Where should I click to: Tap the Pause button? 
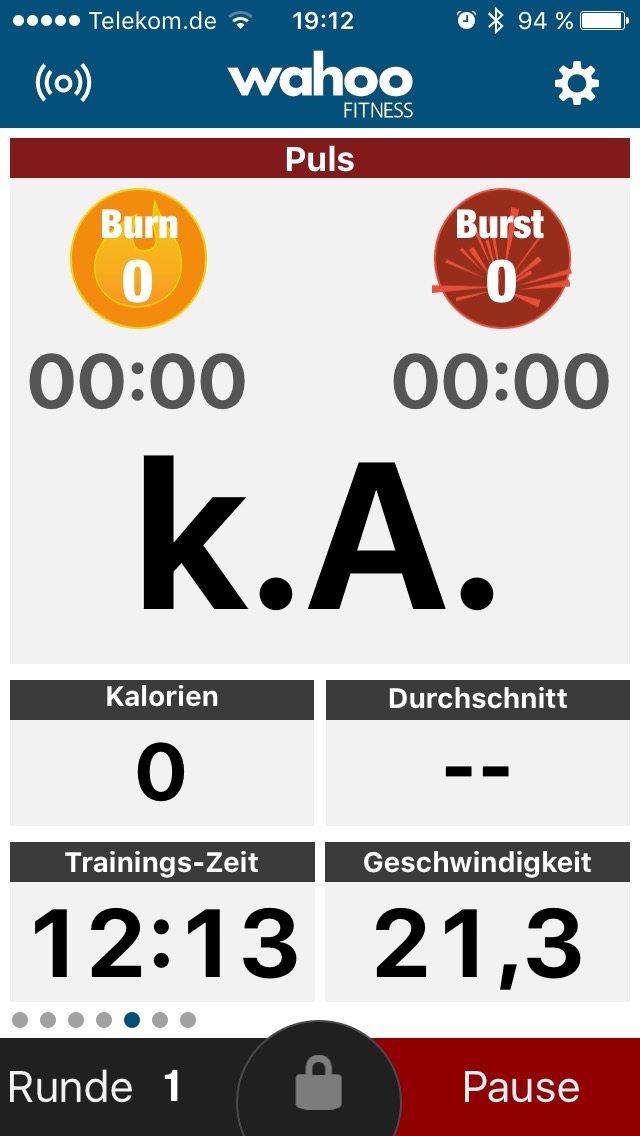click(520, 1087)
